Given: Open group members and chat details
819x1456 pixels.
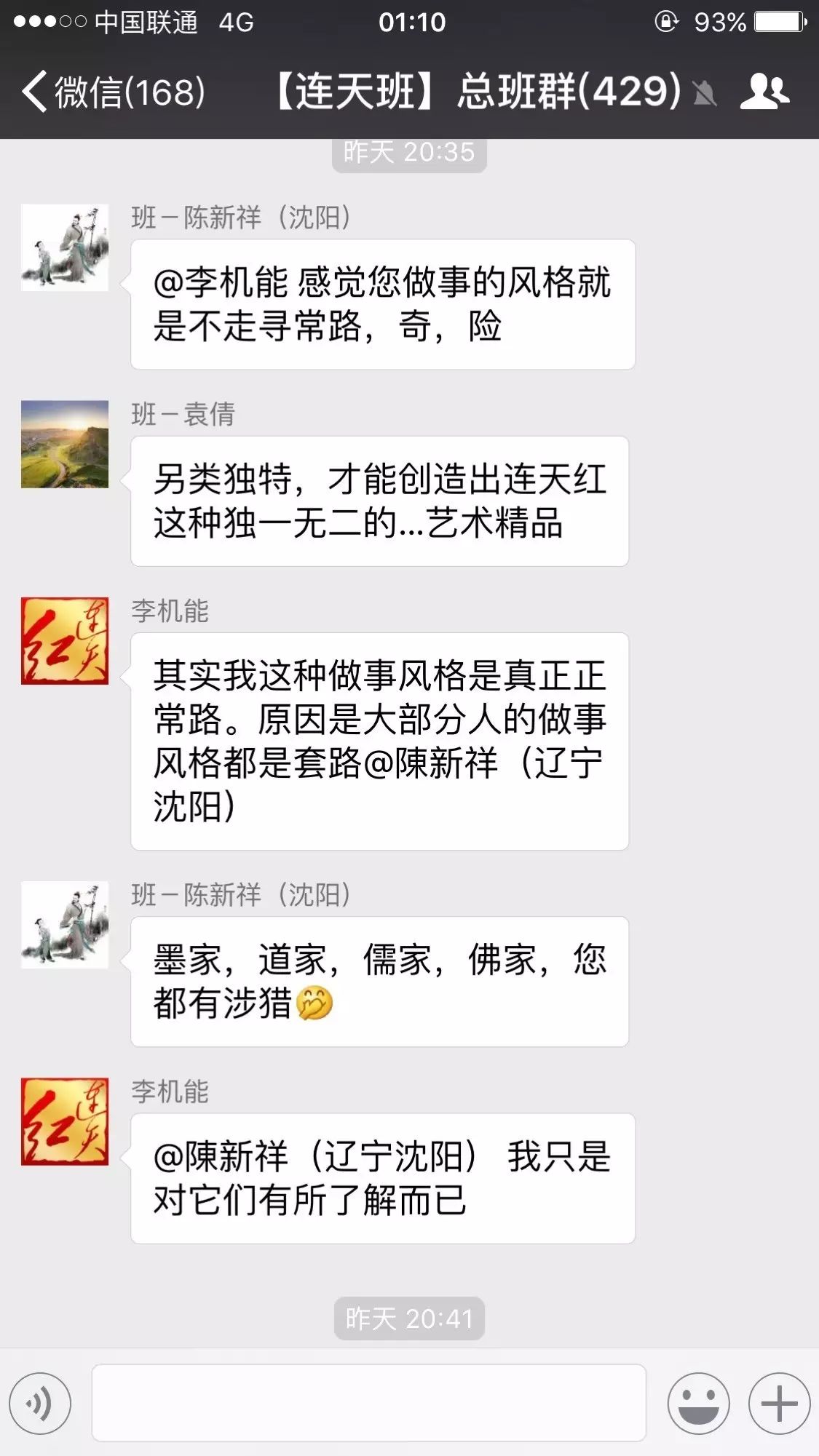Looking at the screenshot, I should (x=764, y=92).
